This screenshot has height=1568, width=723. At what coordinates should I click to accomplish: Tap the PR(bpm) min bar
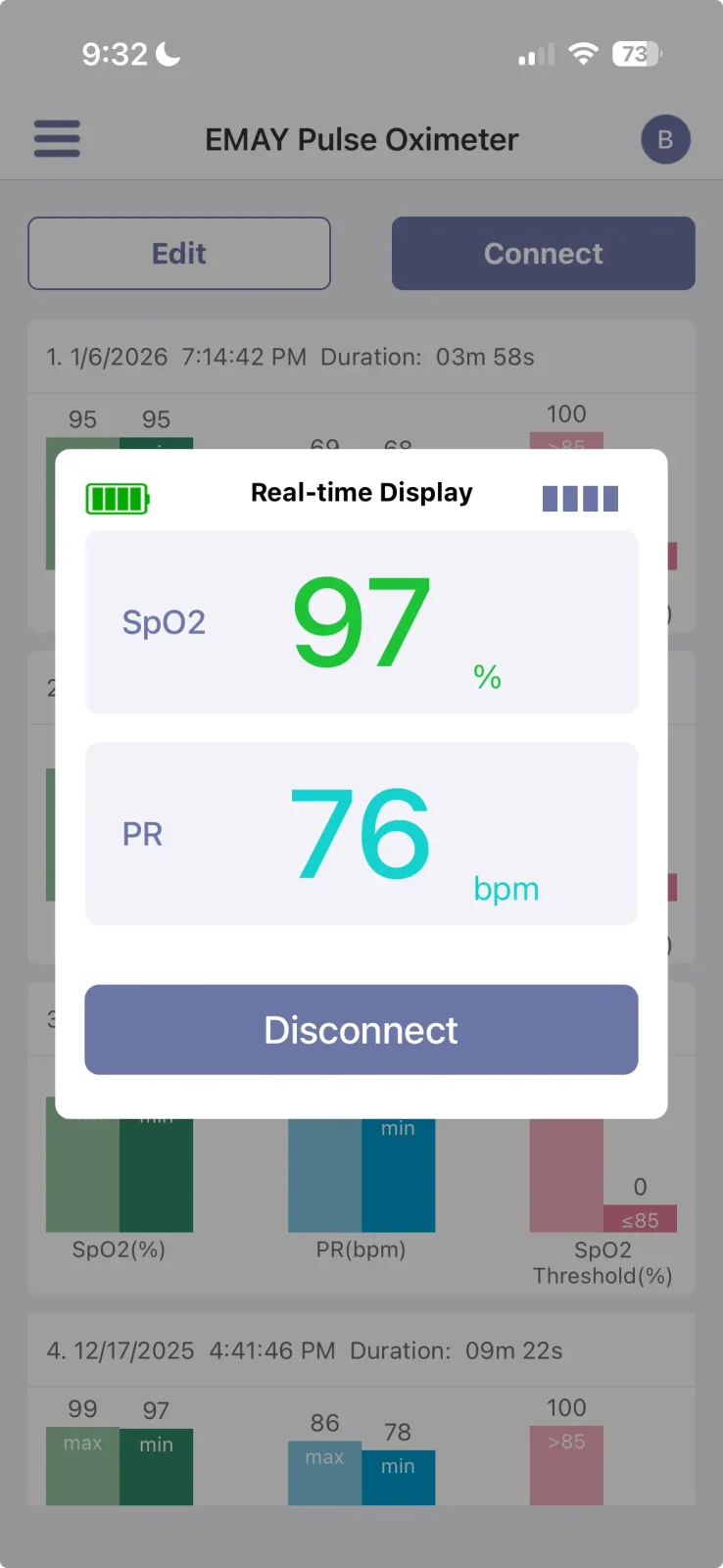tap(399, 1176)
